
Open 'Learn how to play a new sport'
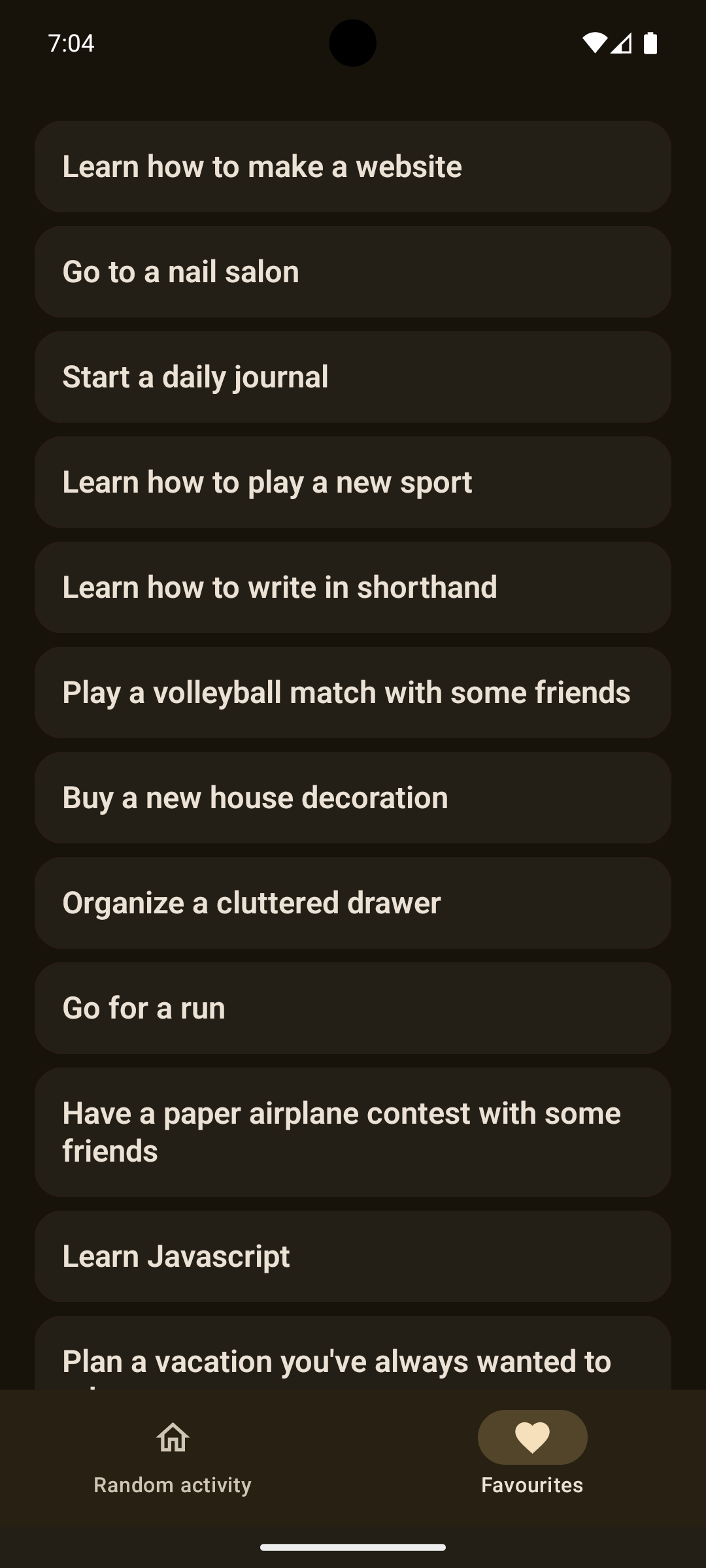(x=353, y=482)
